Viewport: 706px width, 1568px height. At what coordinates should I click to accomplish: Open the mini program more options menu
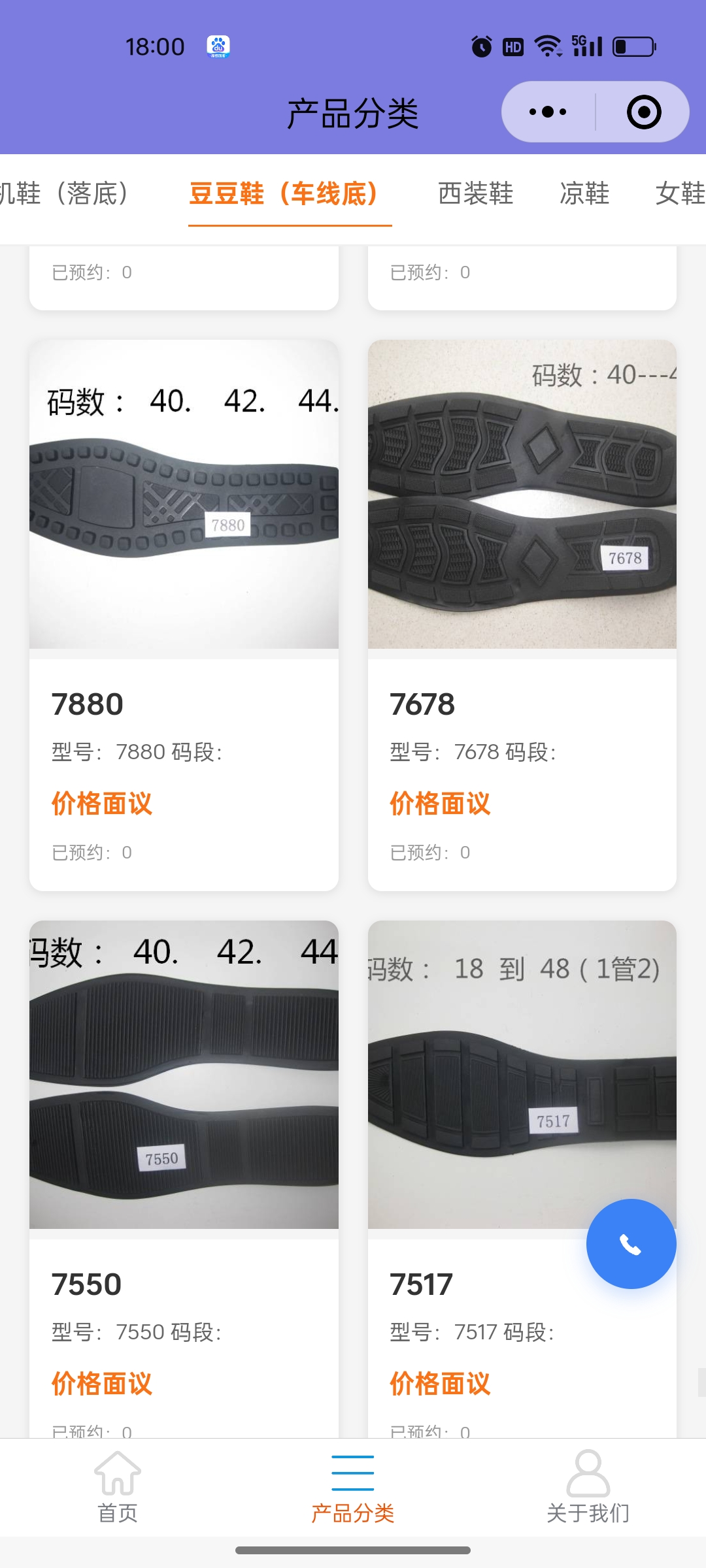coord(548,112)
